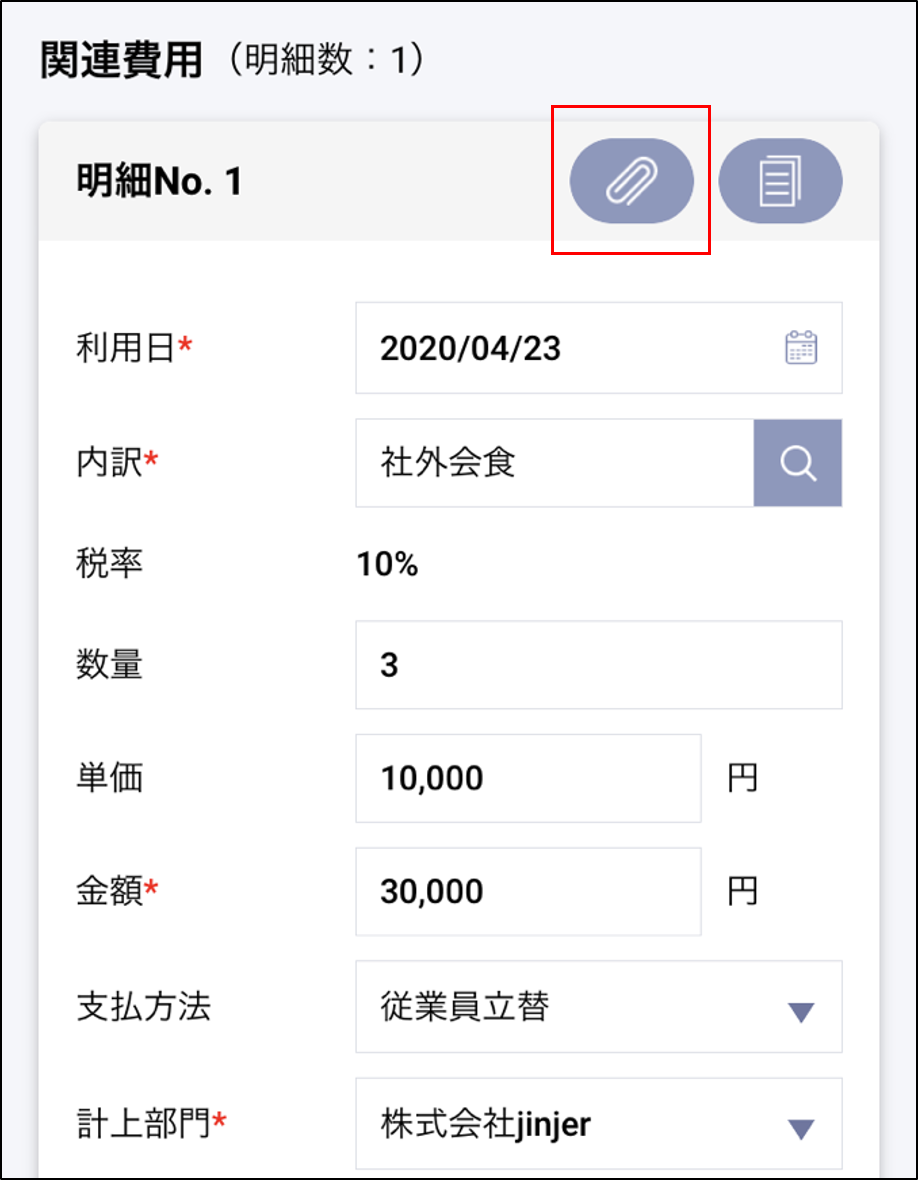Tap the 内訳 field showing 社外会食

[553, 463]
